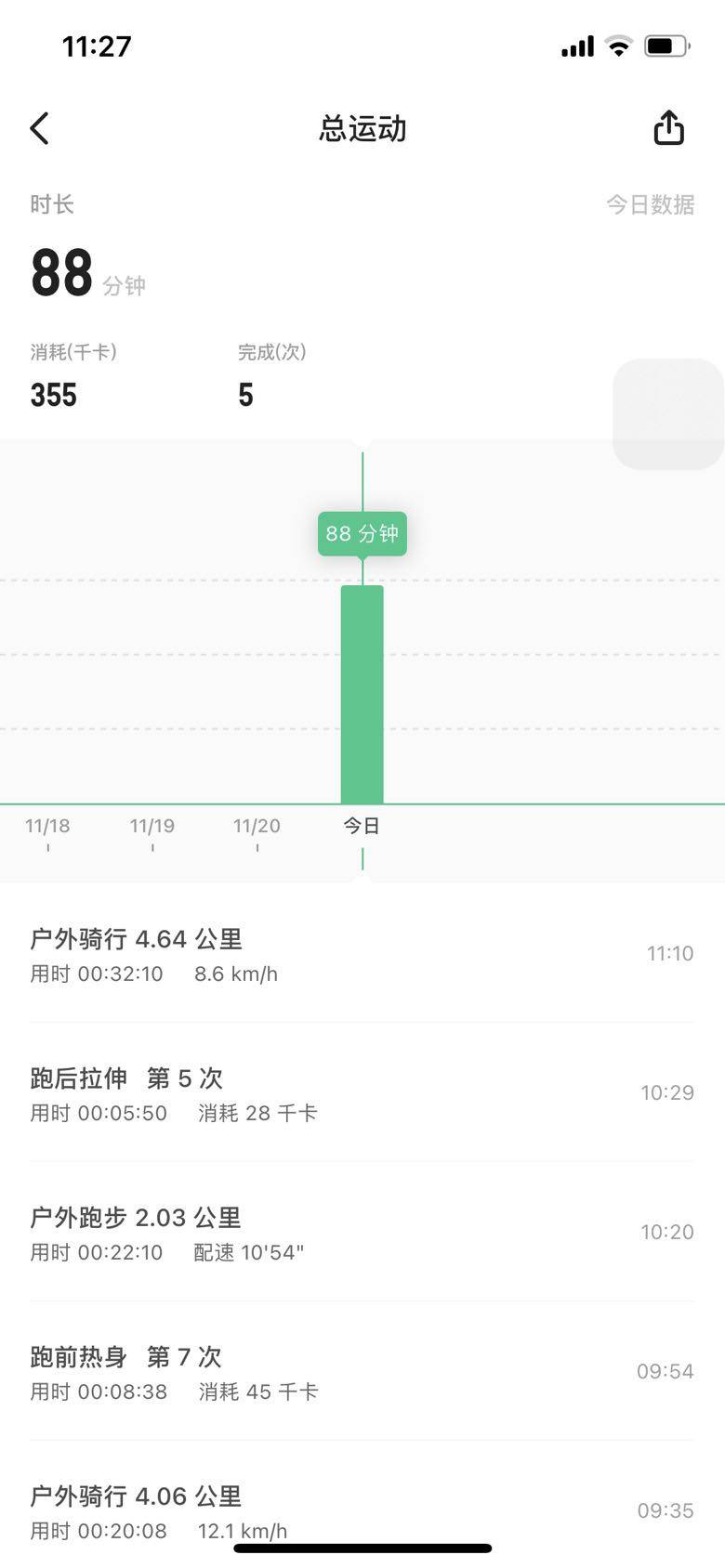
Task: Open the 跑前热身 第 7 次 record
Action: tap(362, 1372)
